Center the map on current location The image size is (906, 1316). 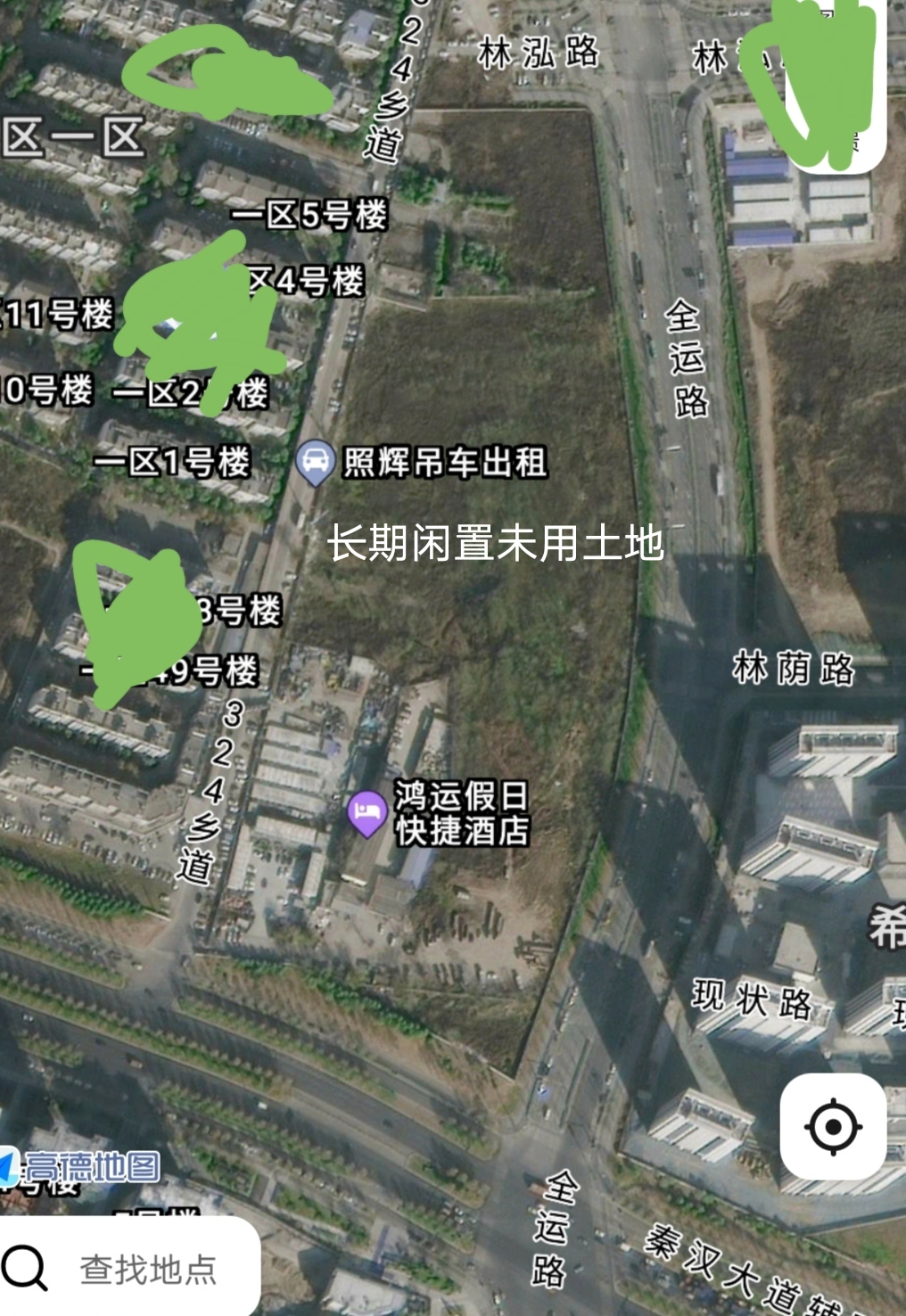click(833, 1127)
